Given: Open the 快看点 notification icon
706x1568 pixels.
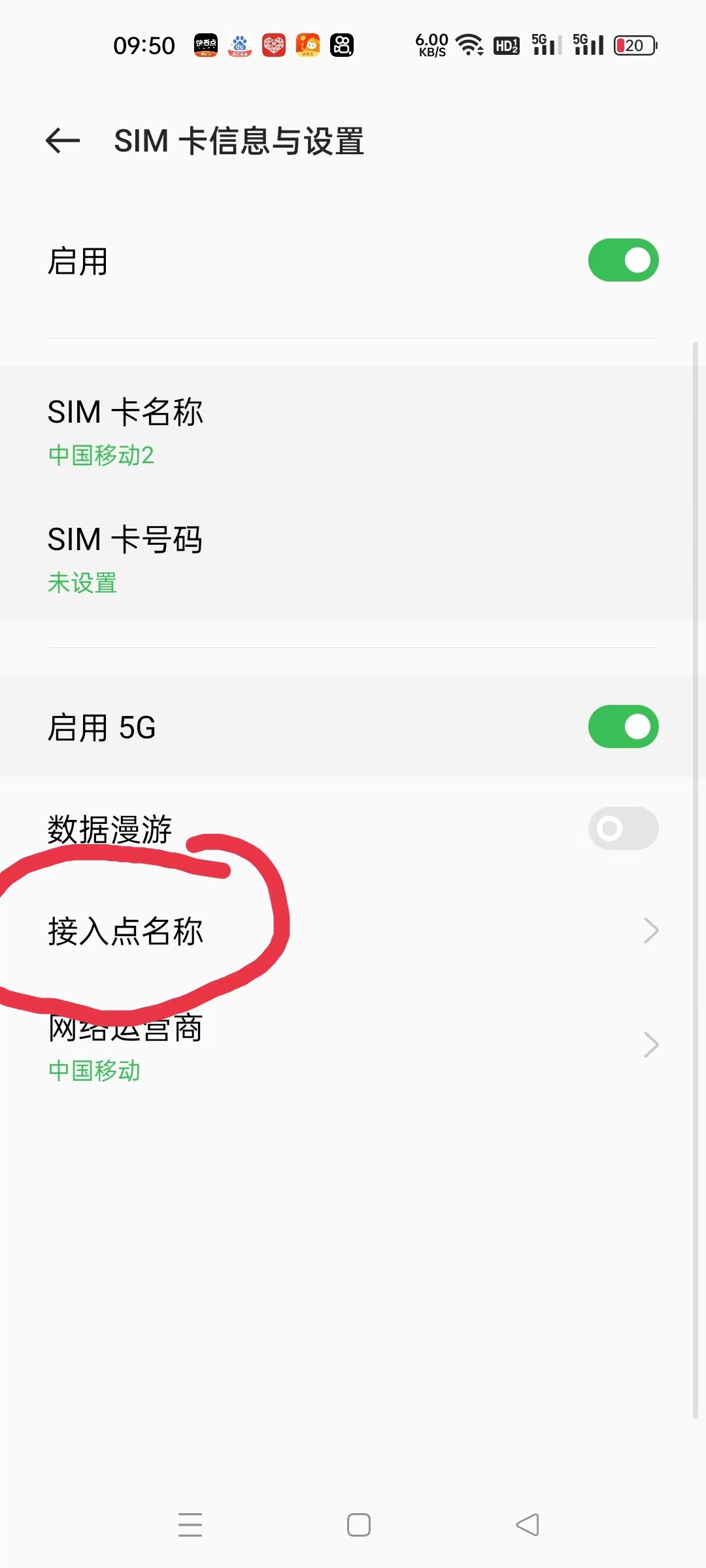Looking at the screenshot, I should pos(207,46).
